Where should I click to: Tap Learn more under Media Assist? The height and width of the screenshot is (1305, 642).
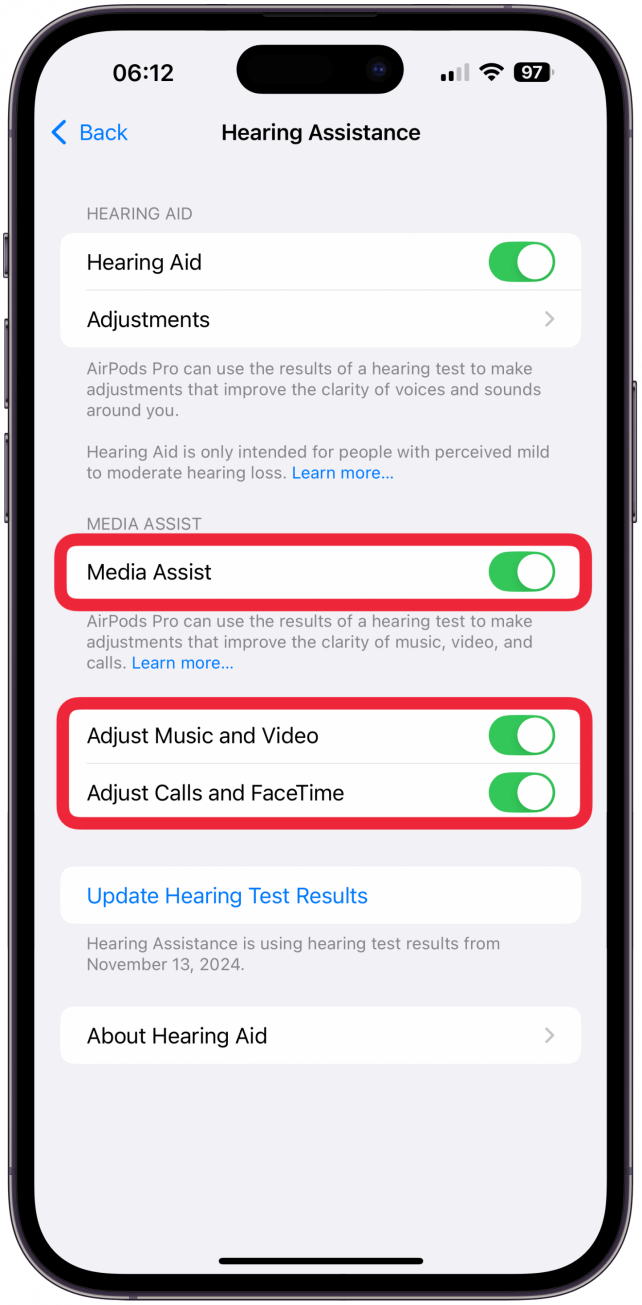click(x=182, y=663)
